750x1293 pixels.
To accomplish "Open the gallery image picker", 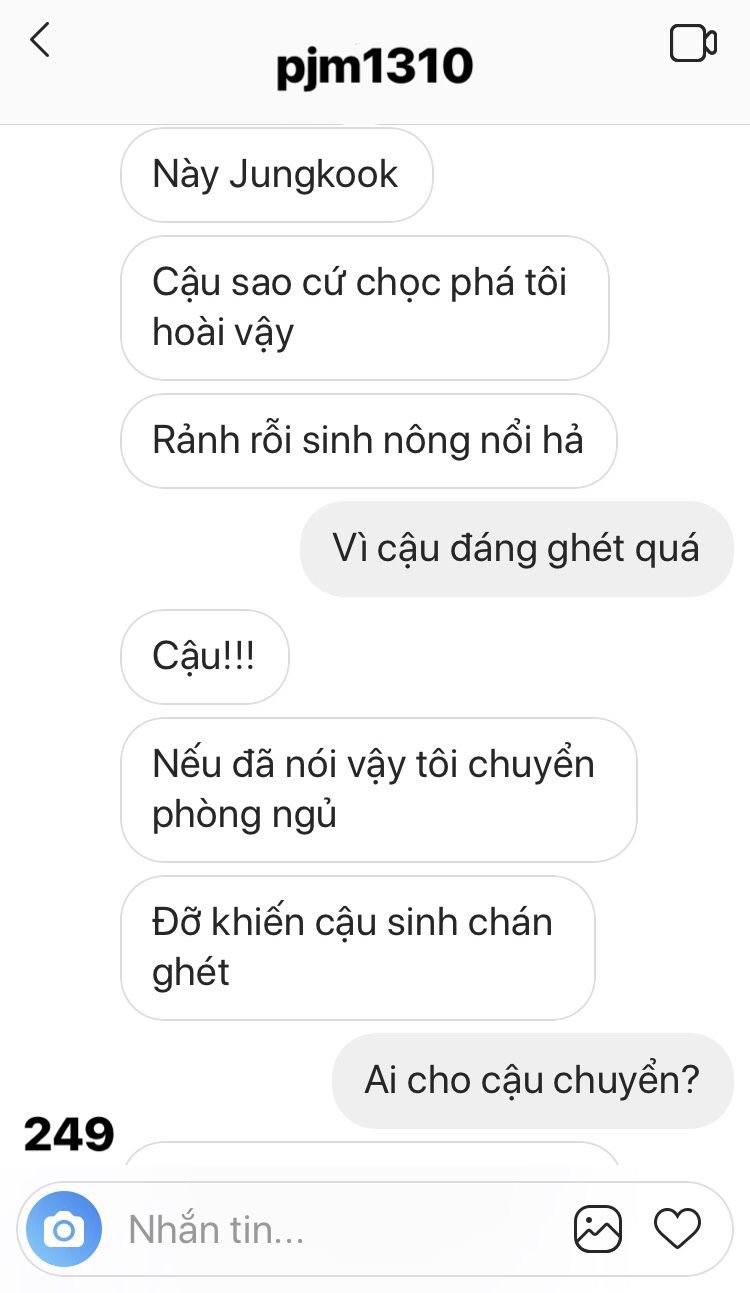I will pos(598,1229).
